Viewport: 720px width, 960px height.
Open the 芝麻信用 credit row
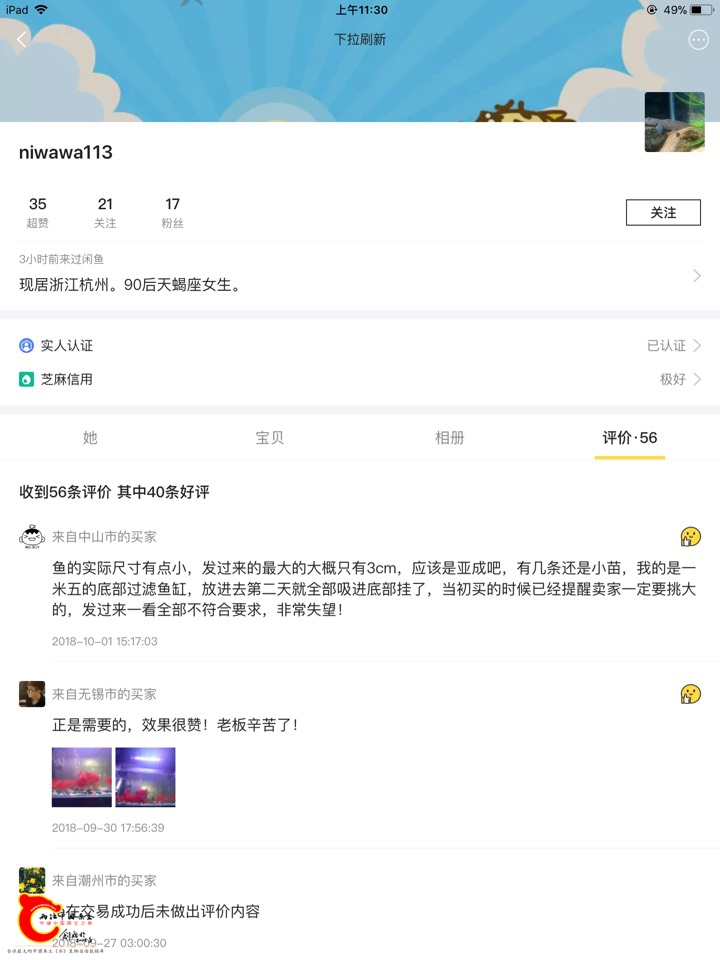coord(360,379)
